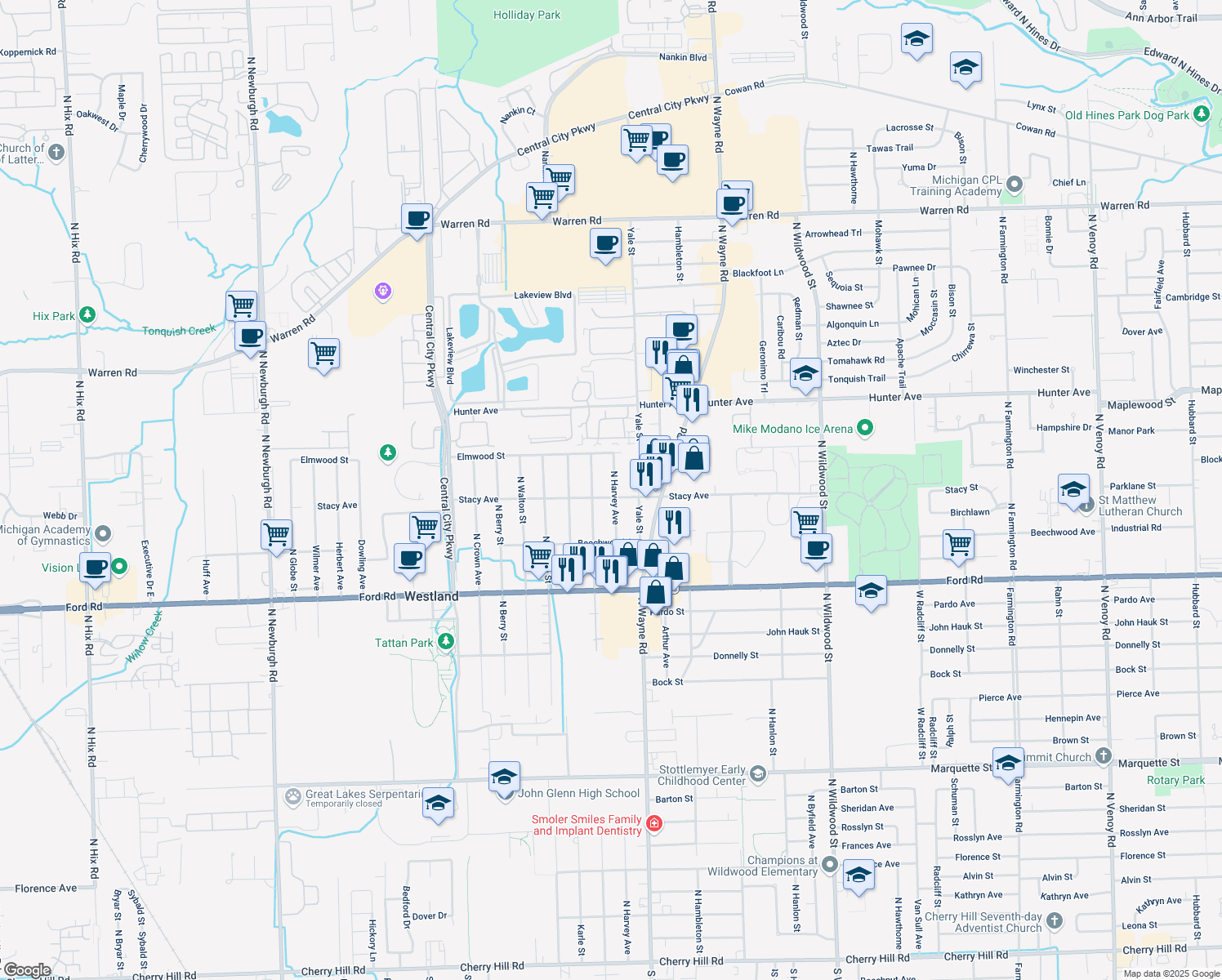Open the Smoler Smiles Family Dentistry pin
1222x980 pixels.
tap(653, 824)
